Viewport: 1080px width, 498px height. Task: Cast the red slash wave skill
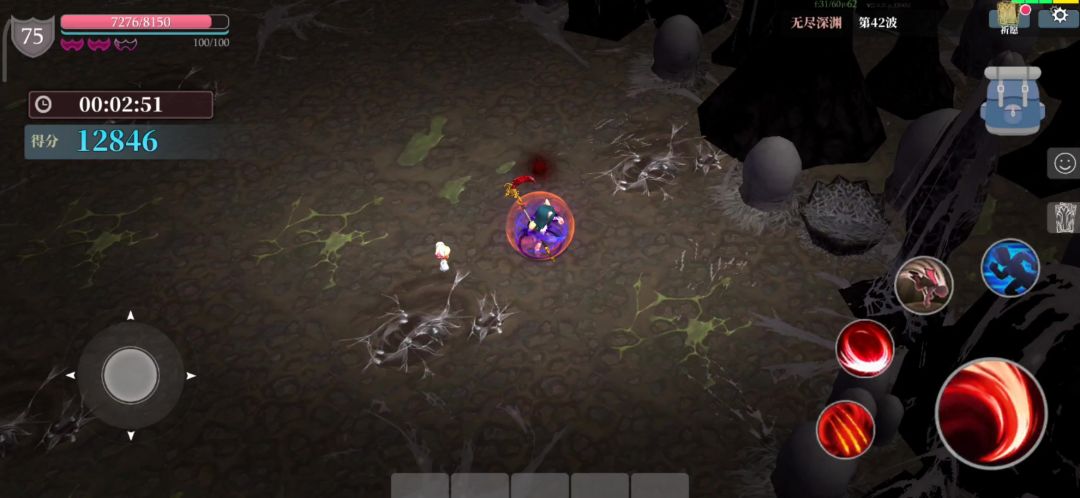click(865, 349)
